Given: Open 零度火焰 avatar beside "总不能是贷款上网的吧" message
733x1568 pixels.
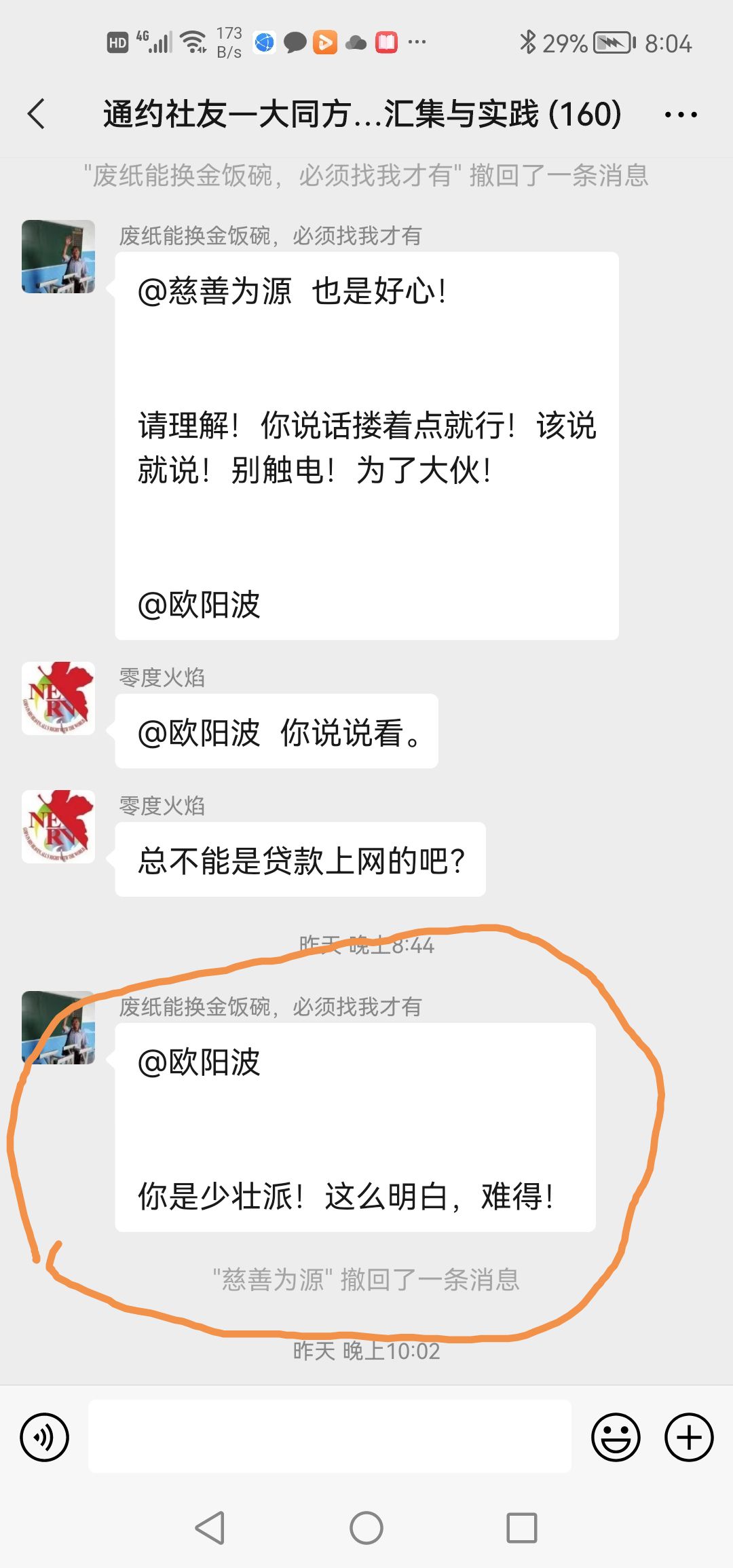Looking at the screenshot, I should click(58, 826).
